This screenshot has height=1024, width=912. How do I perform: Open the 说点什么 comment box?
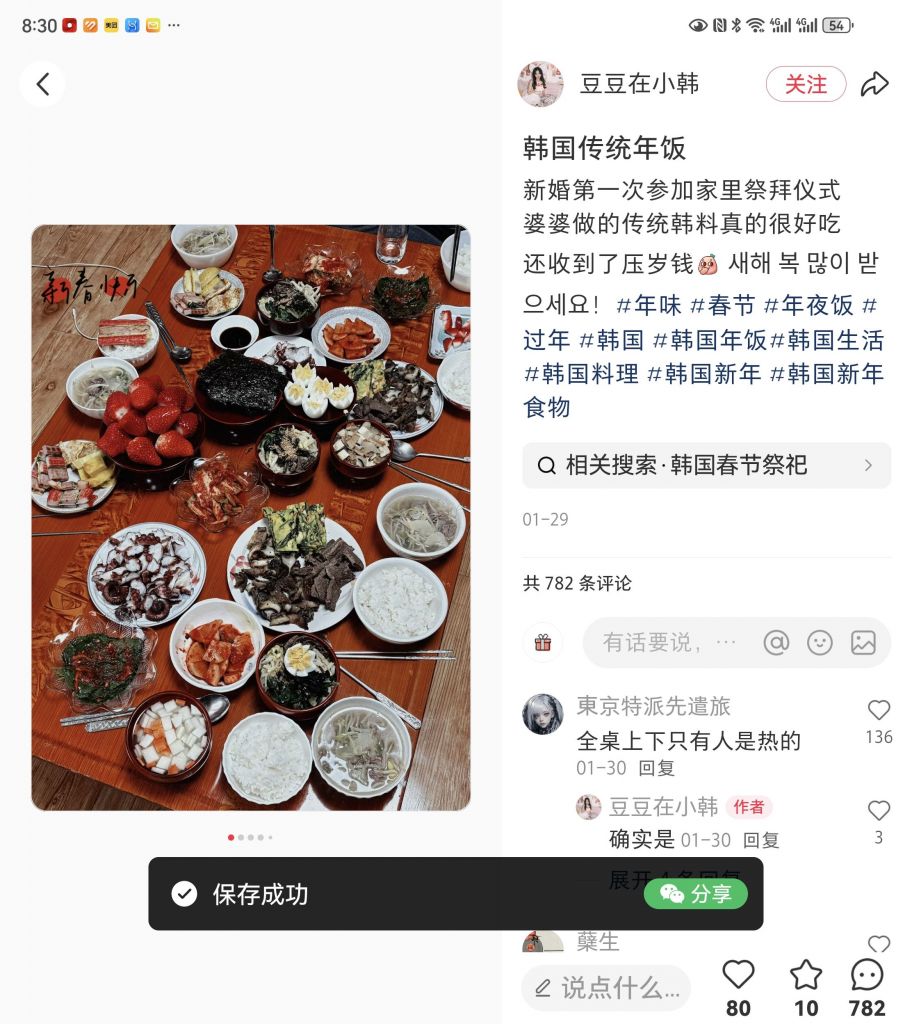click(x=606, y=988)
